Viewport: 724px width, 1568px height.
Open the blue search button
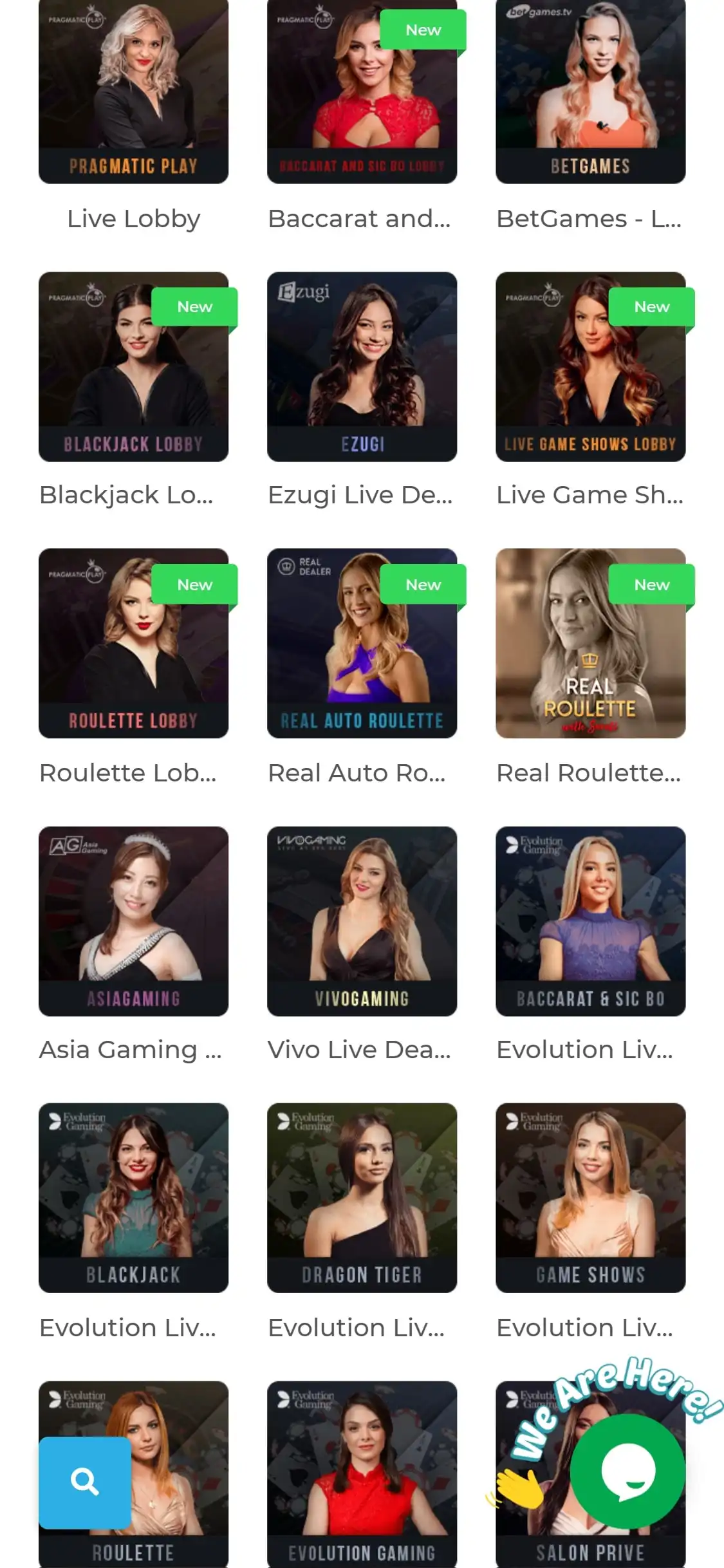click(x=84, y=1482)
